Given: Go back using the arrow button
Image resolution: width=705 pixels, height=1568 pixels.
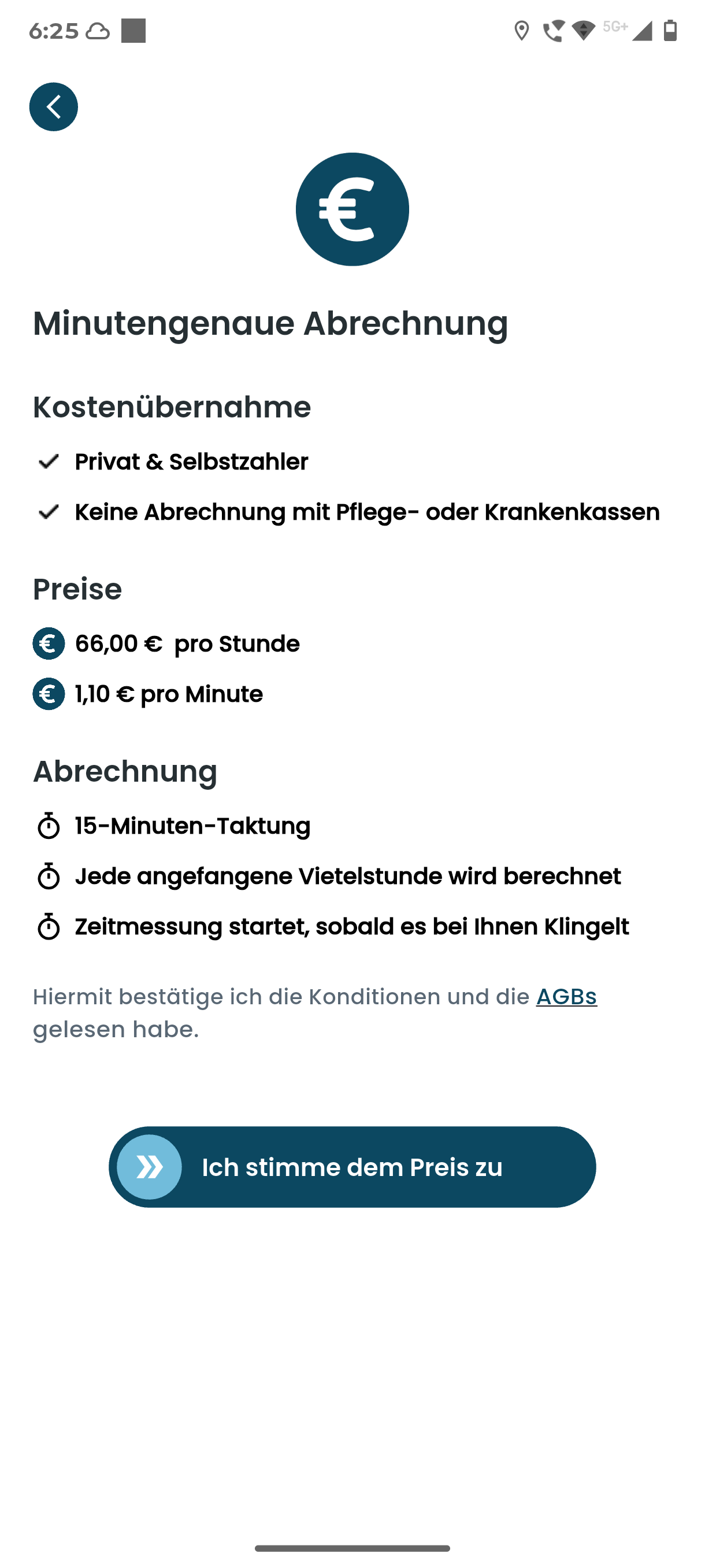Looking at the screenshot, I should 54,106.
